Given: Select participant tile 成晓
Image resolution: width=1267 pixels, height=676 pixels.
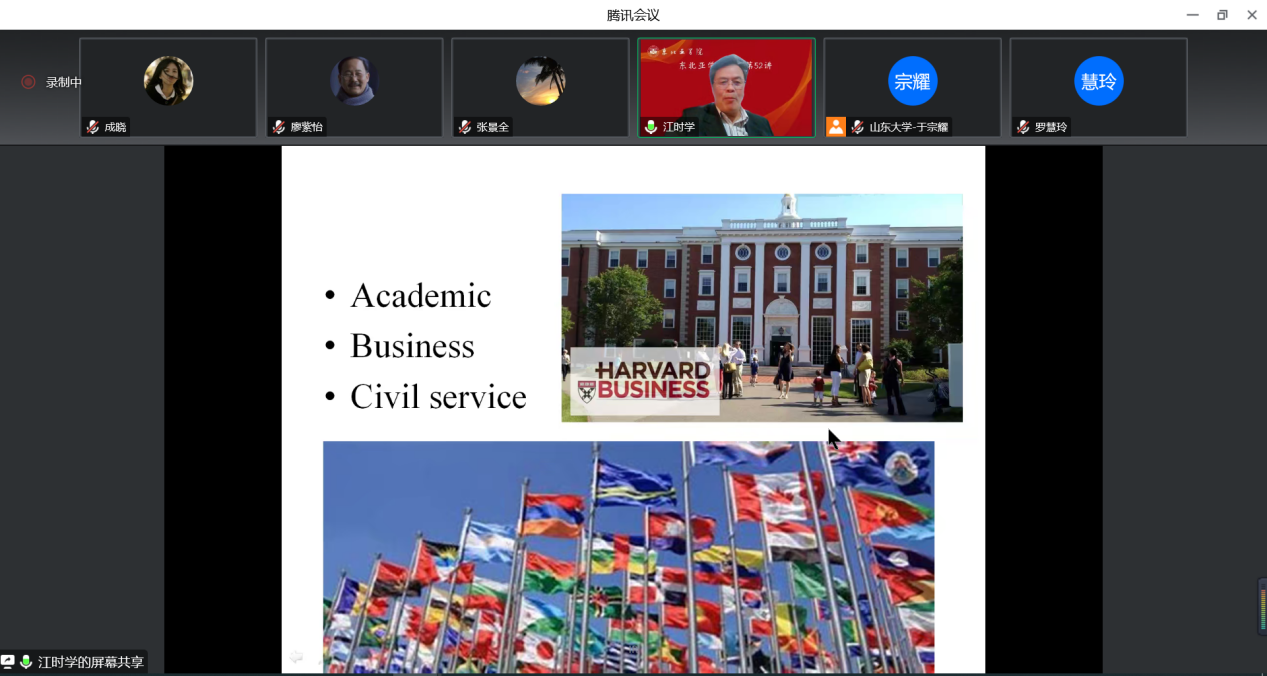Looking at the screenshot, I should 168,87.
